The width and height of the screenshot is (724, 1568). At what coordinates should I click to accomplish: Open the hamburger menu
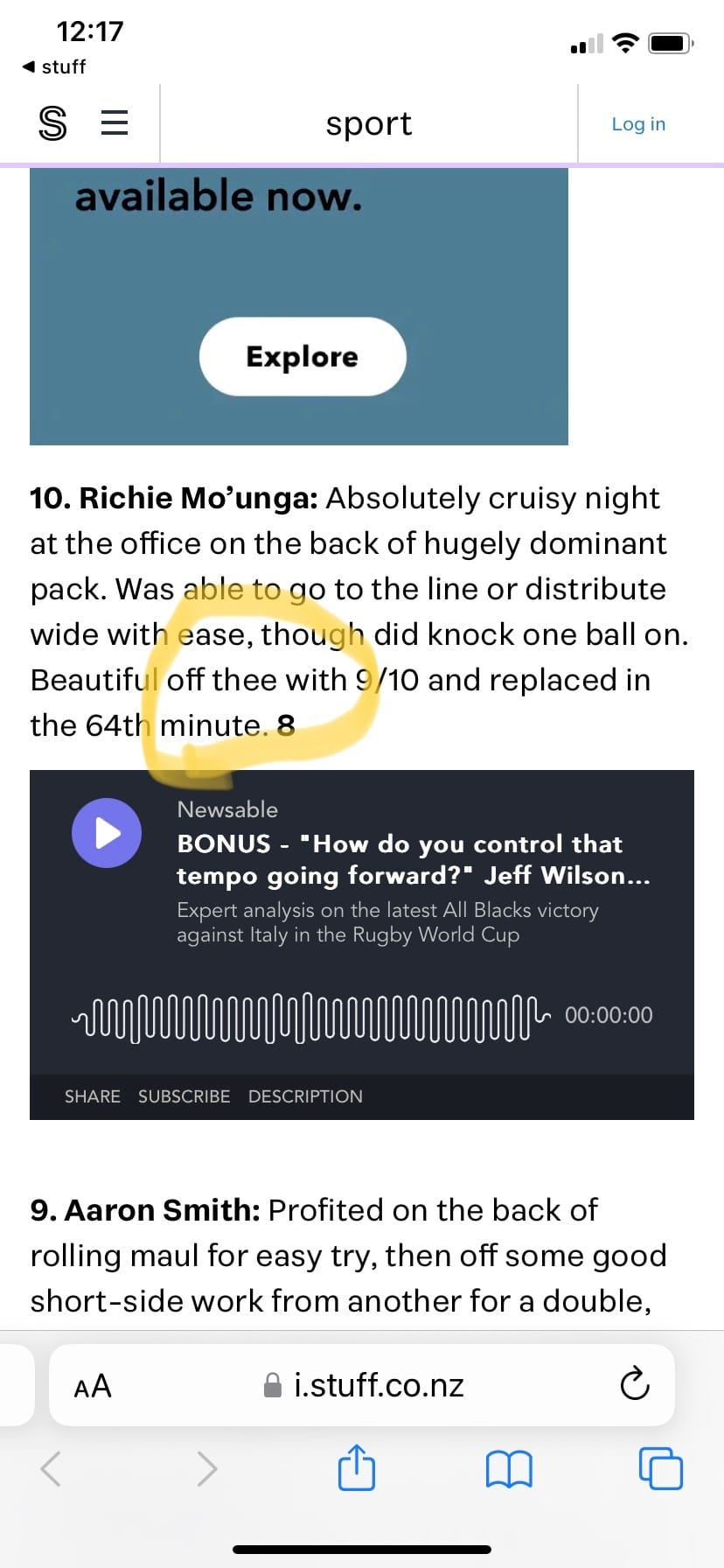[x=115, y=123]
